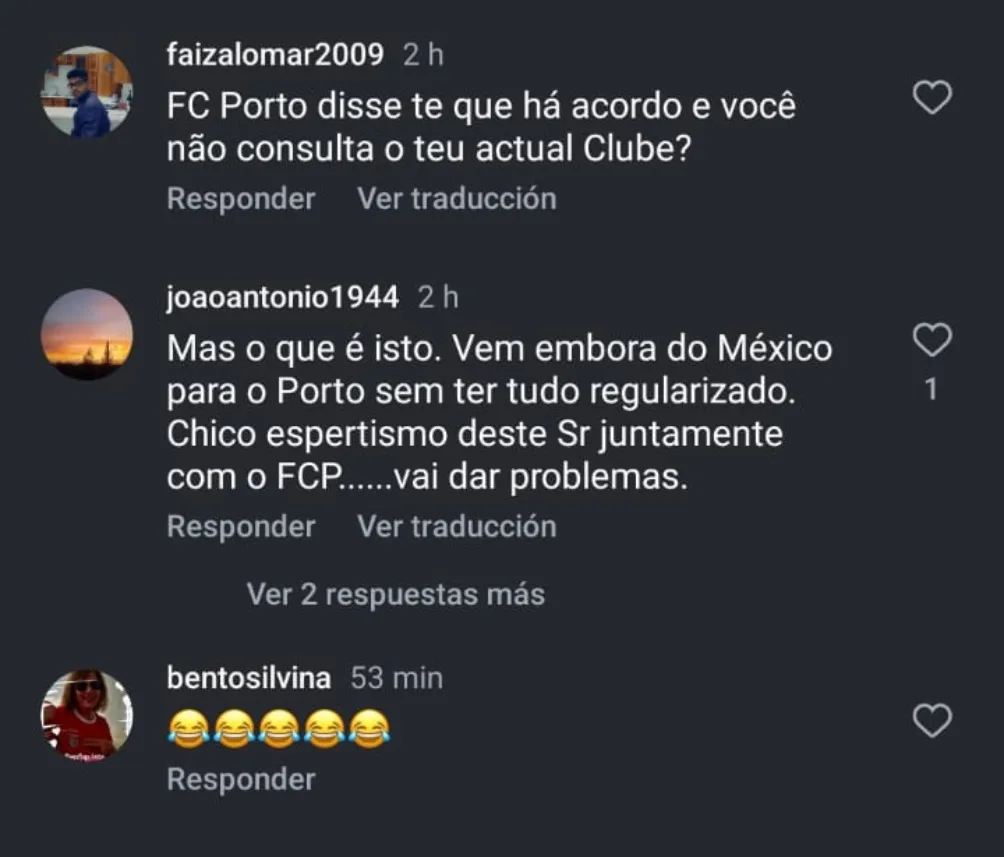Reply to joaoantonio1944's comment

pyautogui.click(x=240, y=526)
